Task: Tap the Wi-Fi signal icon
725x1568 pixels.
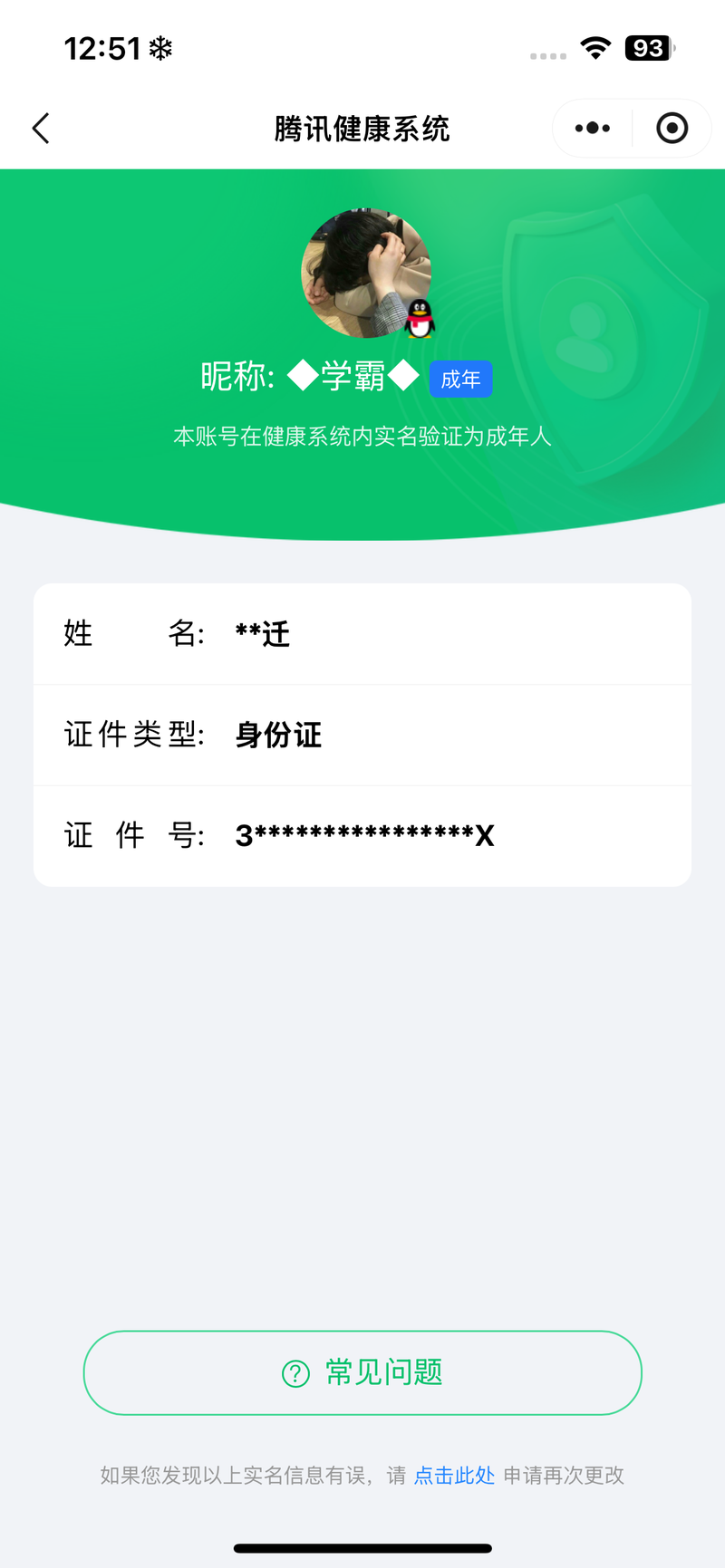Action: 595,50
